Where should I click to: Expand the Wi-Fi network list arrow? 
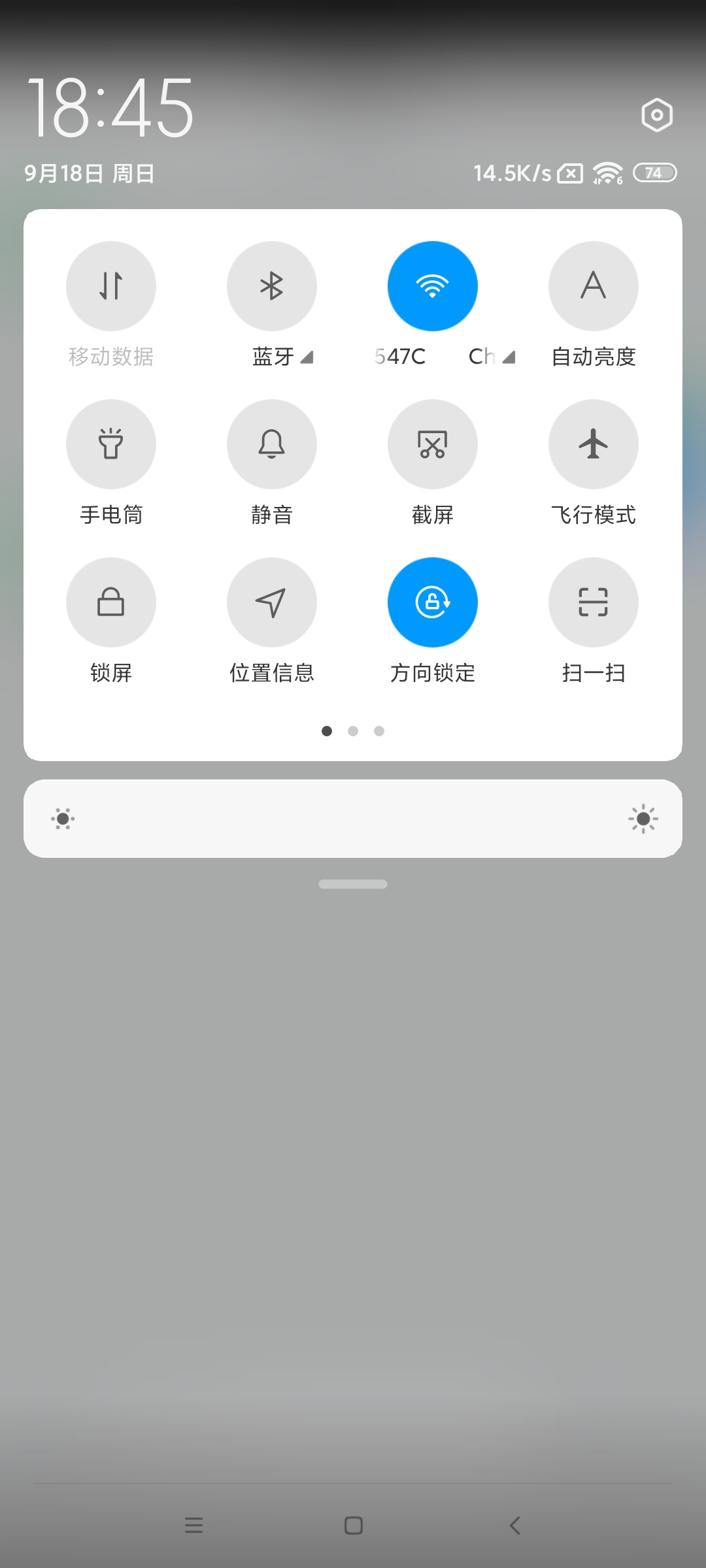click(509, 357)
